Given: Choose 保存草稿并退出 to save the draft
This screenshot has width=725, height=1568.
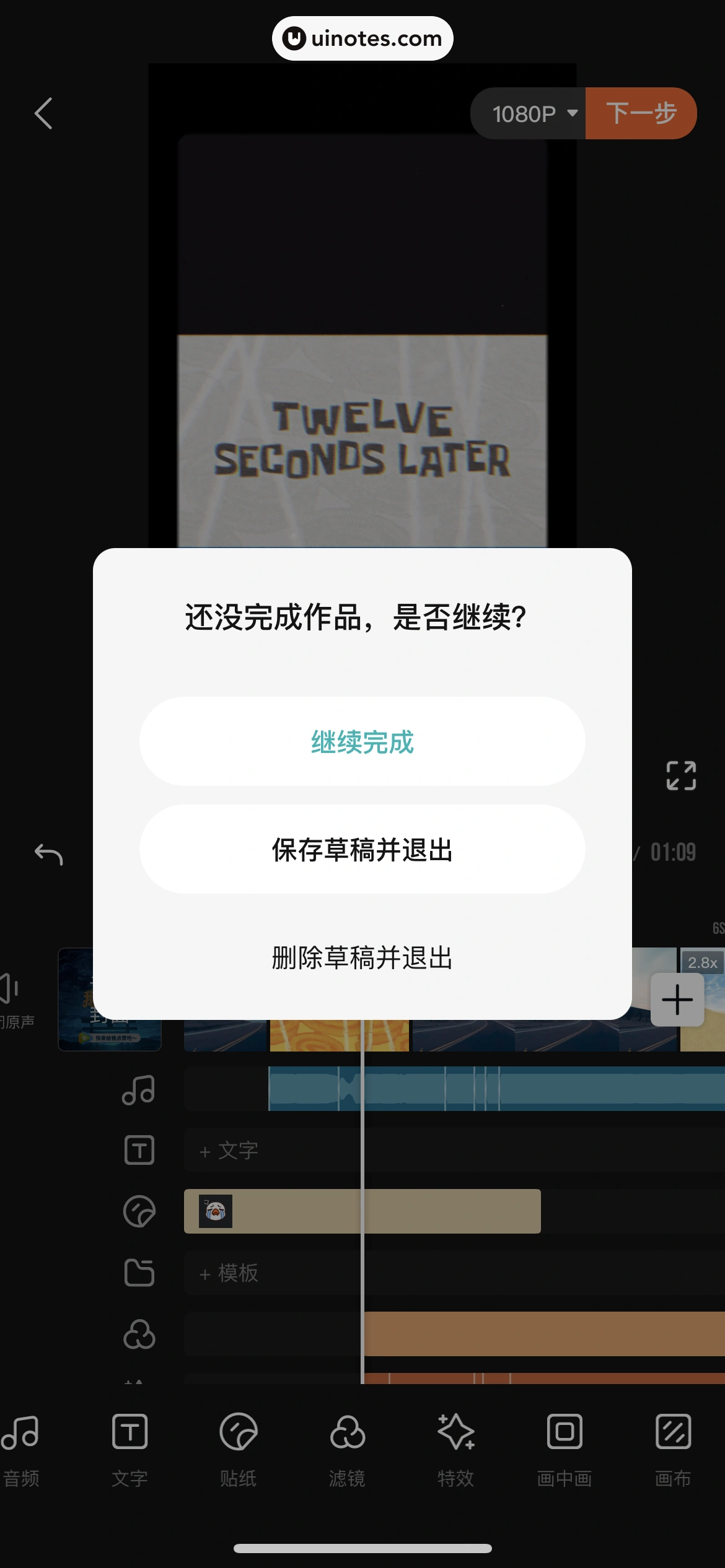Looking at the screenshot, I should 362,849.
